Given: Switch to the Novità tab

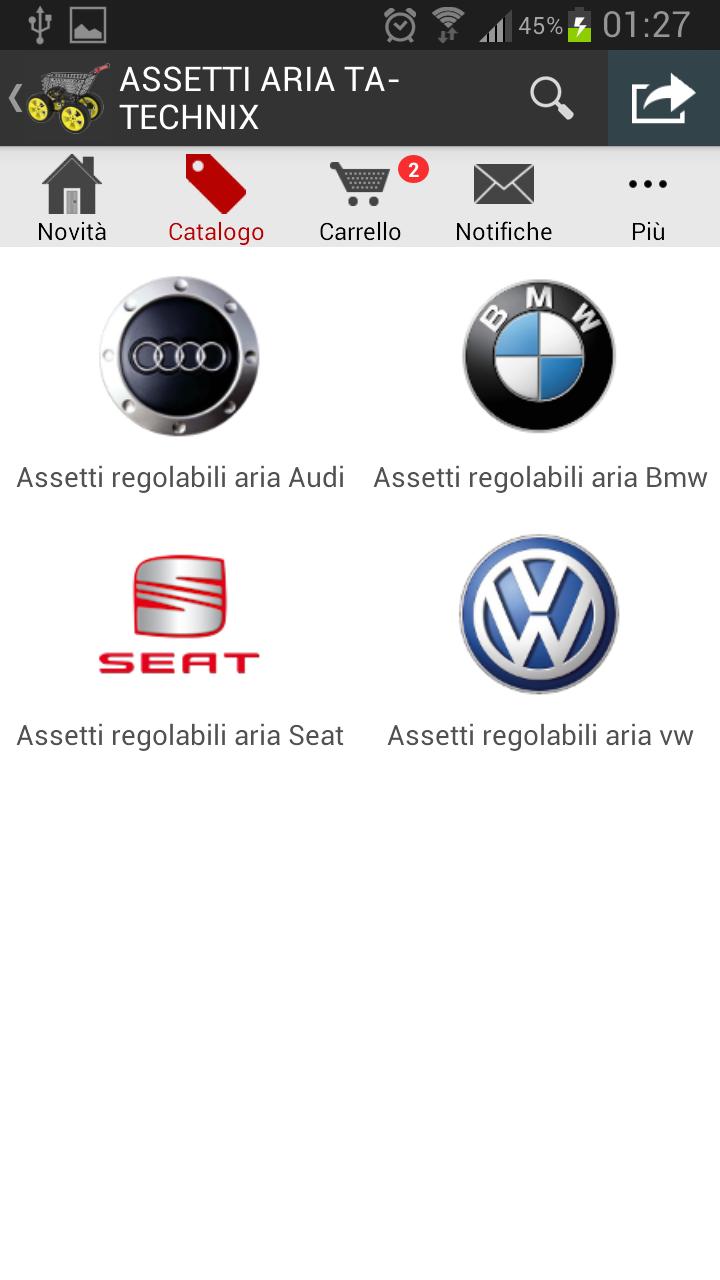Looking at the screenshot, I should (72, 198).
